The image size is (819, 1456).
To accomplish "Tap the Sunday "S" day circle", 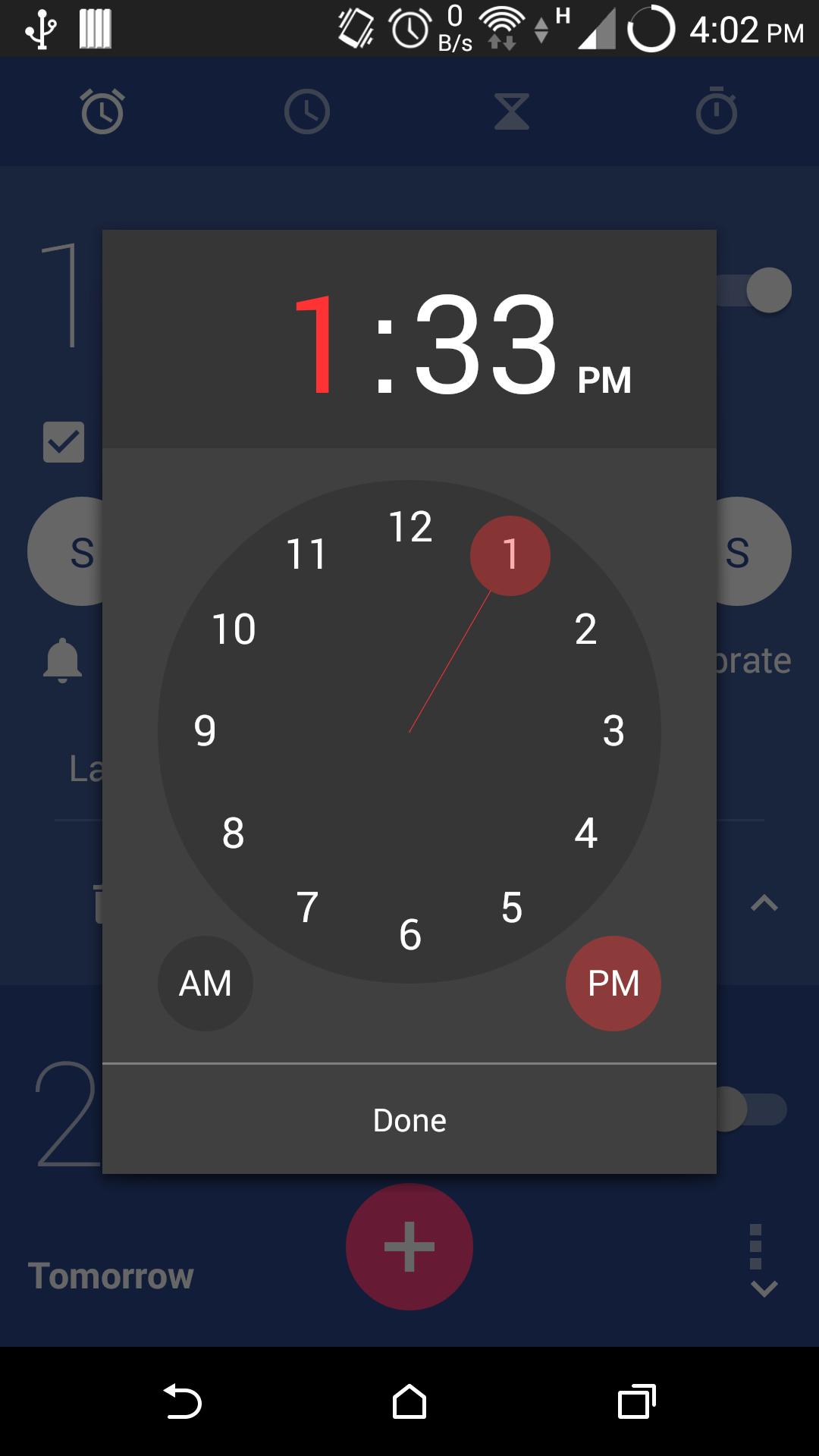I will pos(78,551).
